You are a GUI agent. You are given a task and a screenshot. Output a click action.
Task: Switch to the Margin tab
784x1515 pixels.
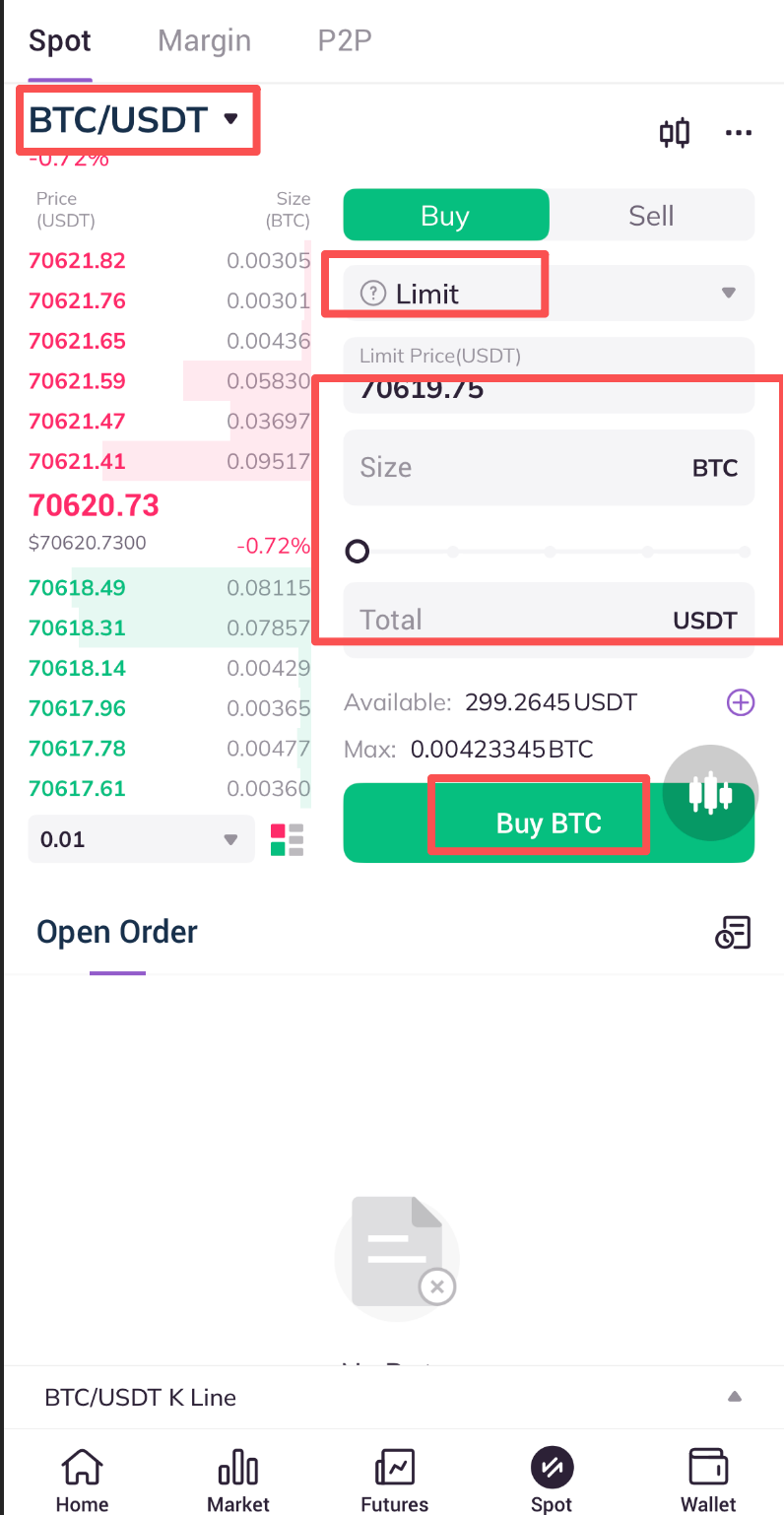coord(204,41)
